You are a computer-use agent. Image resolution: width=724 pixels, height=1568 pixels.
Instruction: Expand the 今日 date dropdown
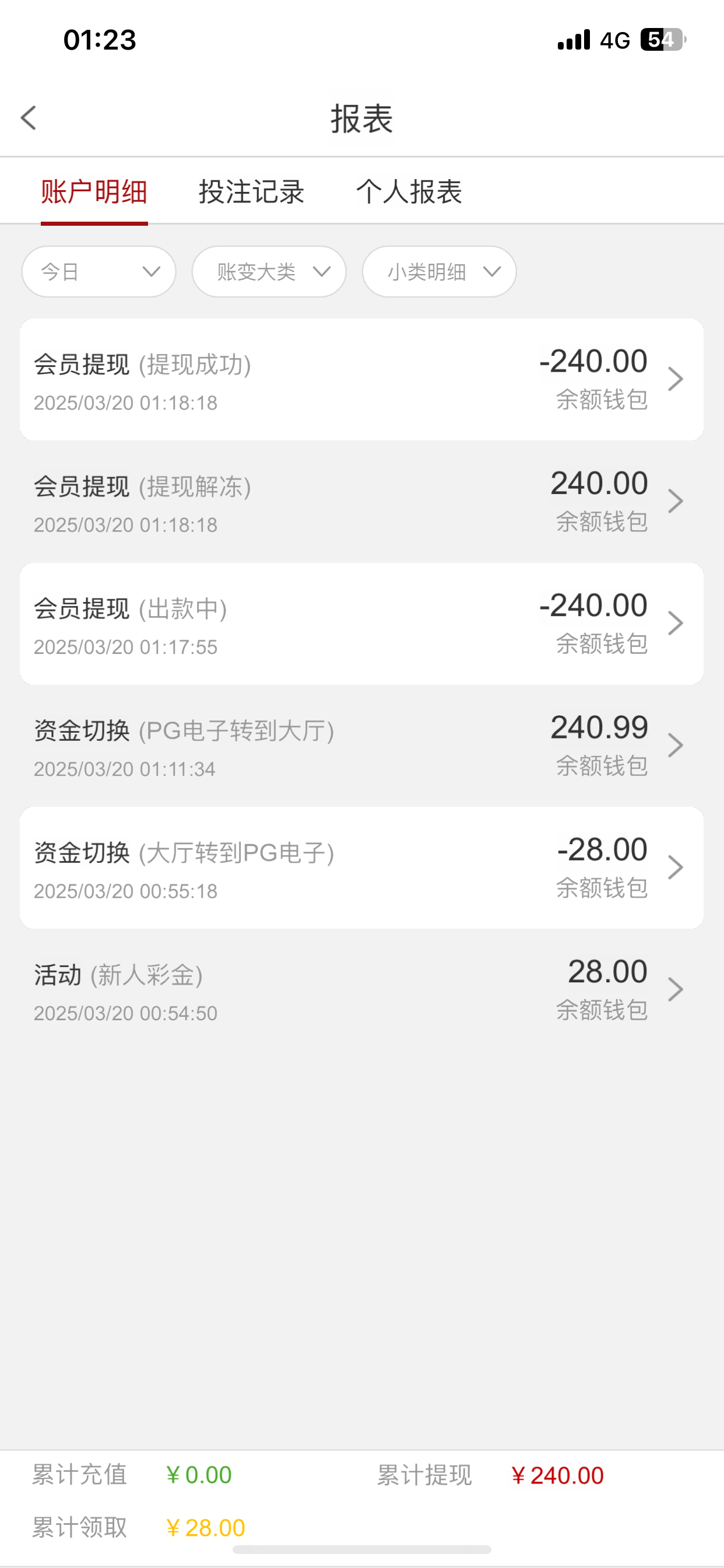click(99, 271)
